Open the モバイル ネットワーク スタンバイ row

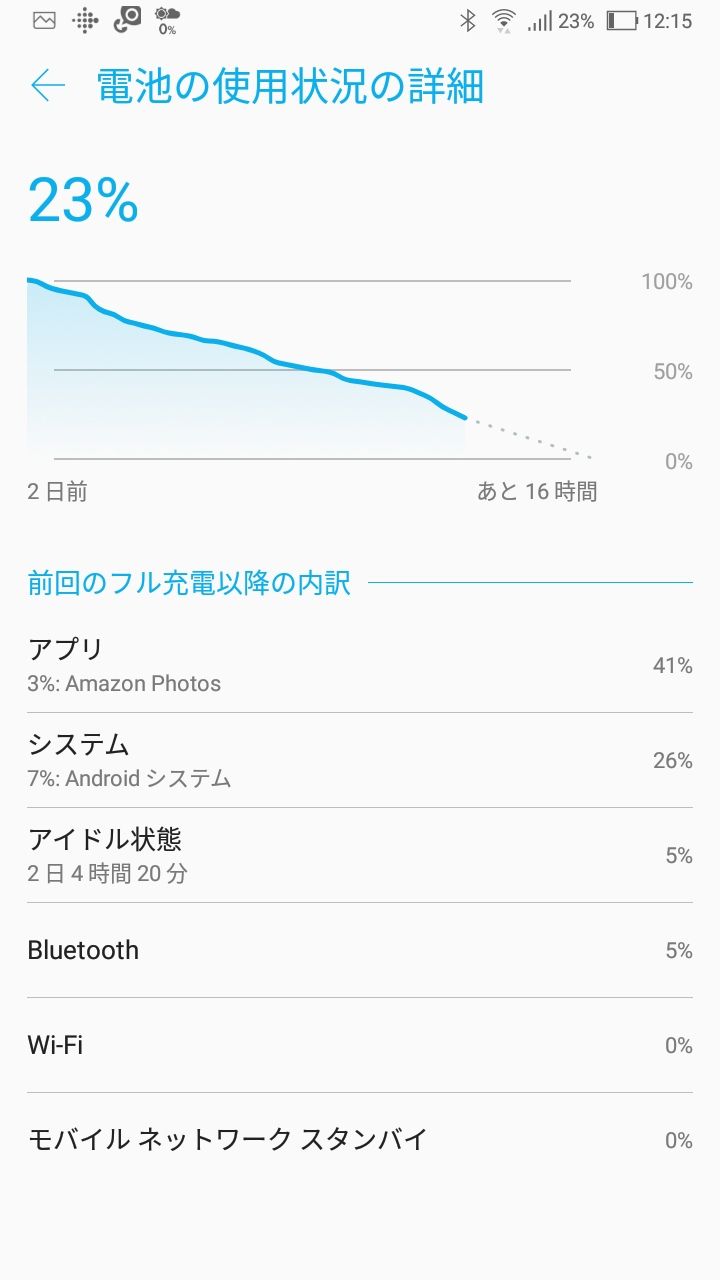point(360,1139)
